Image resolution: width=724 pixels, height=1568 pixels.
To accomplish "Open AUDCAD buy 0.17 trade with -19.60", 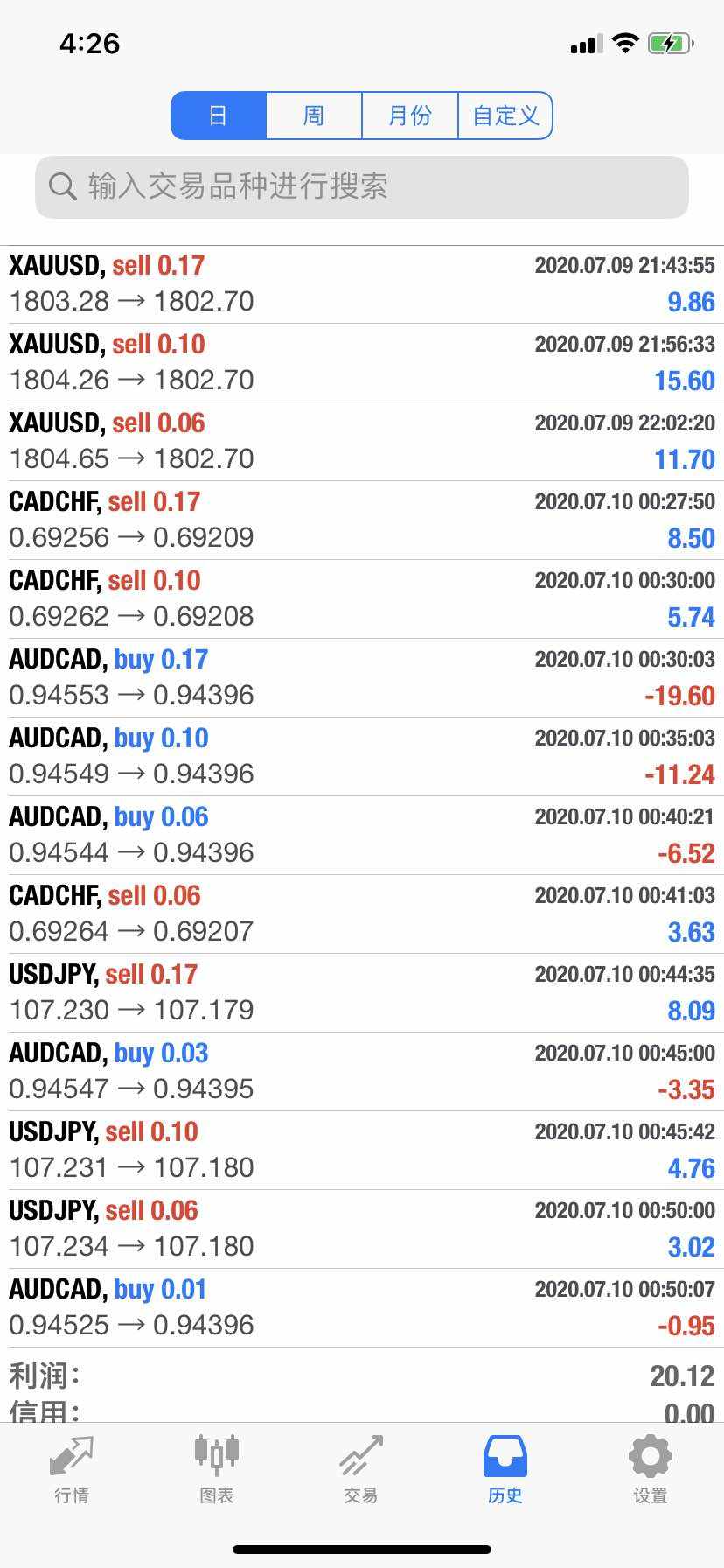I will pos(362,678).
